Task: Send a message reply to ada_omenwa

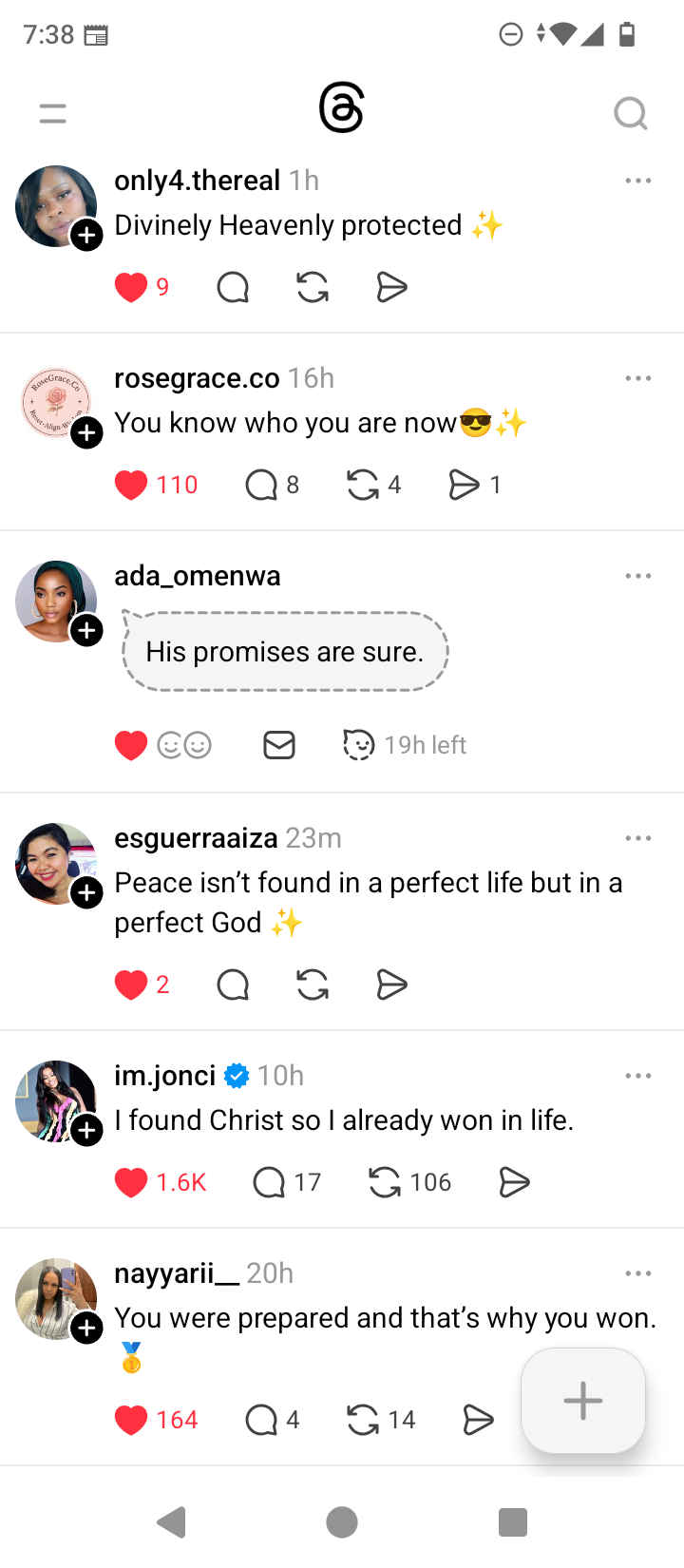Action: point(279,745)
